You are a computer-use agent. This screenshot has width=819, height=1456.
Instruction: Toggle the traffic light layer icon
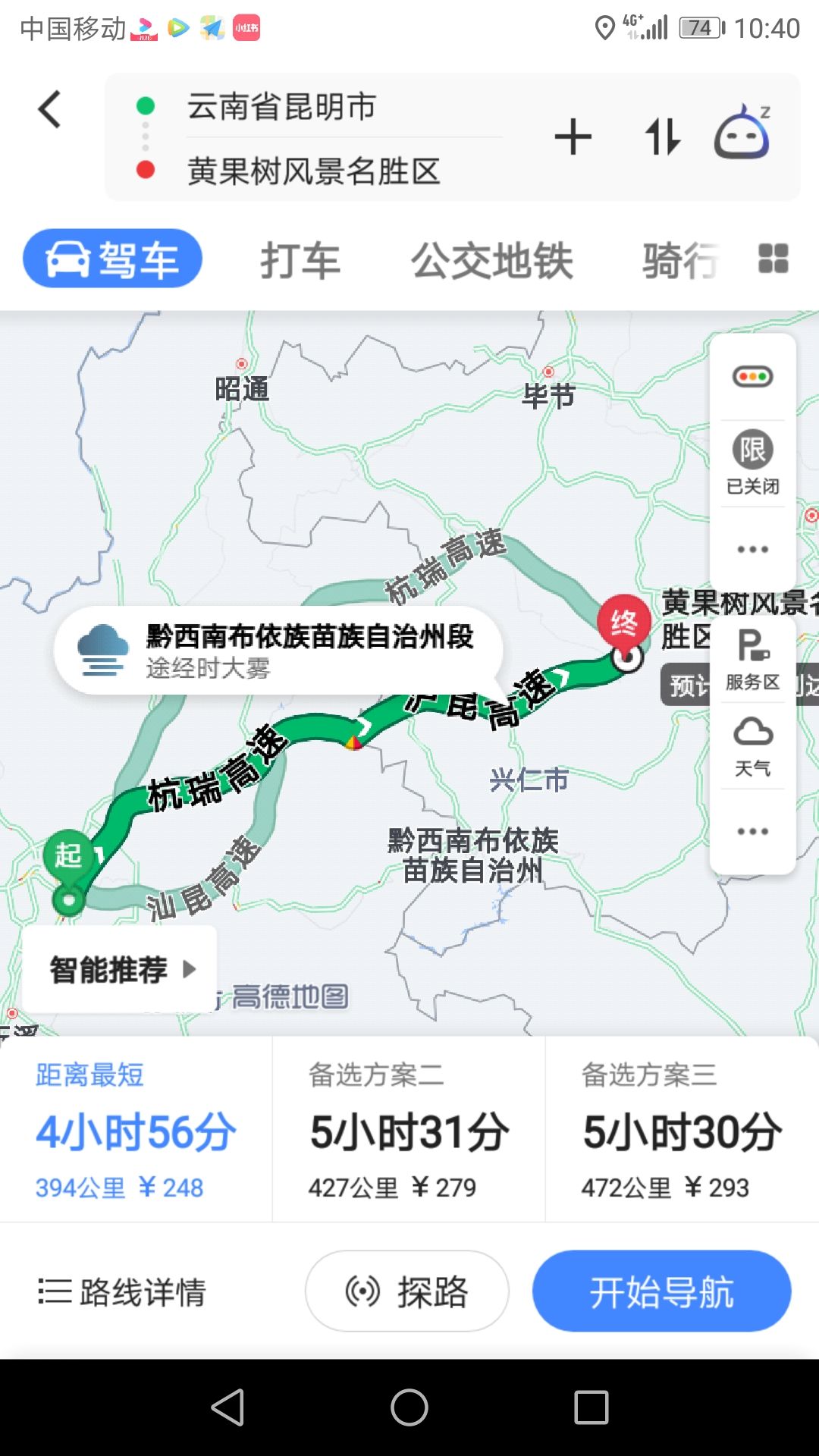pyautogui.click(x=752, y=377)
